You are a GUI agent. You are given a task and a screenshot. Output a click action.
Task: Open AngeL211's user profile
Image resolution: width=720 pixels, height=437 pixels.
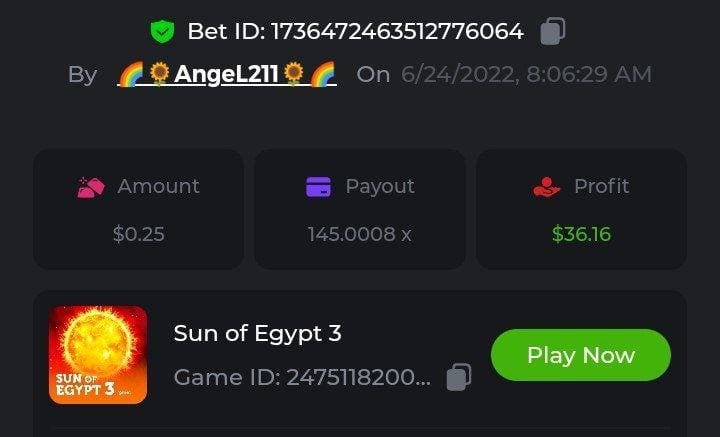[226, 74]
